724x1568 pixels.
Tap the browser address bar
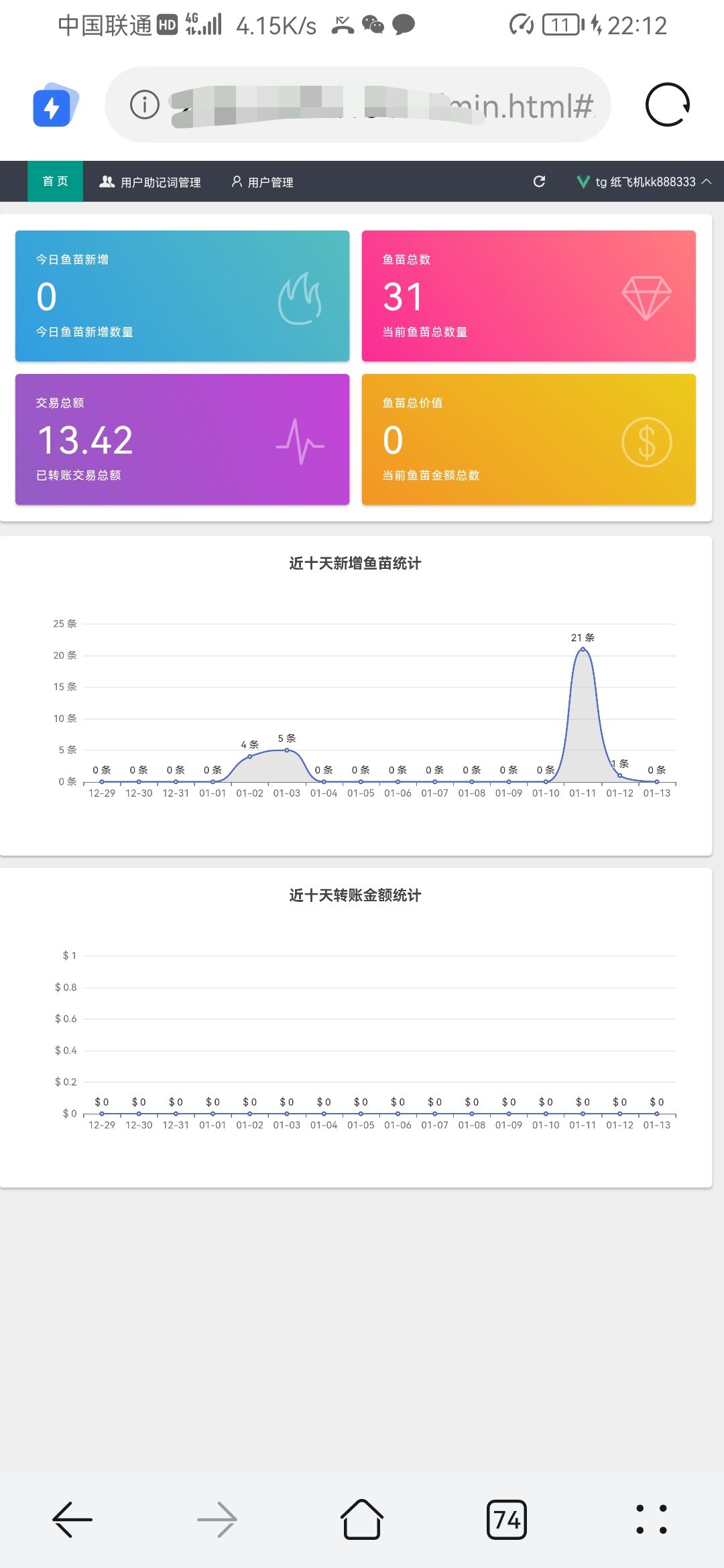(375, 105)
